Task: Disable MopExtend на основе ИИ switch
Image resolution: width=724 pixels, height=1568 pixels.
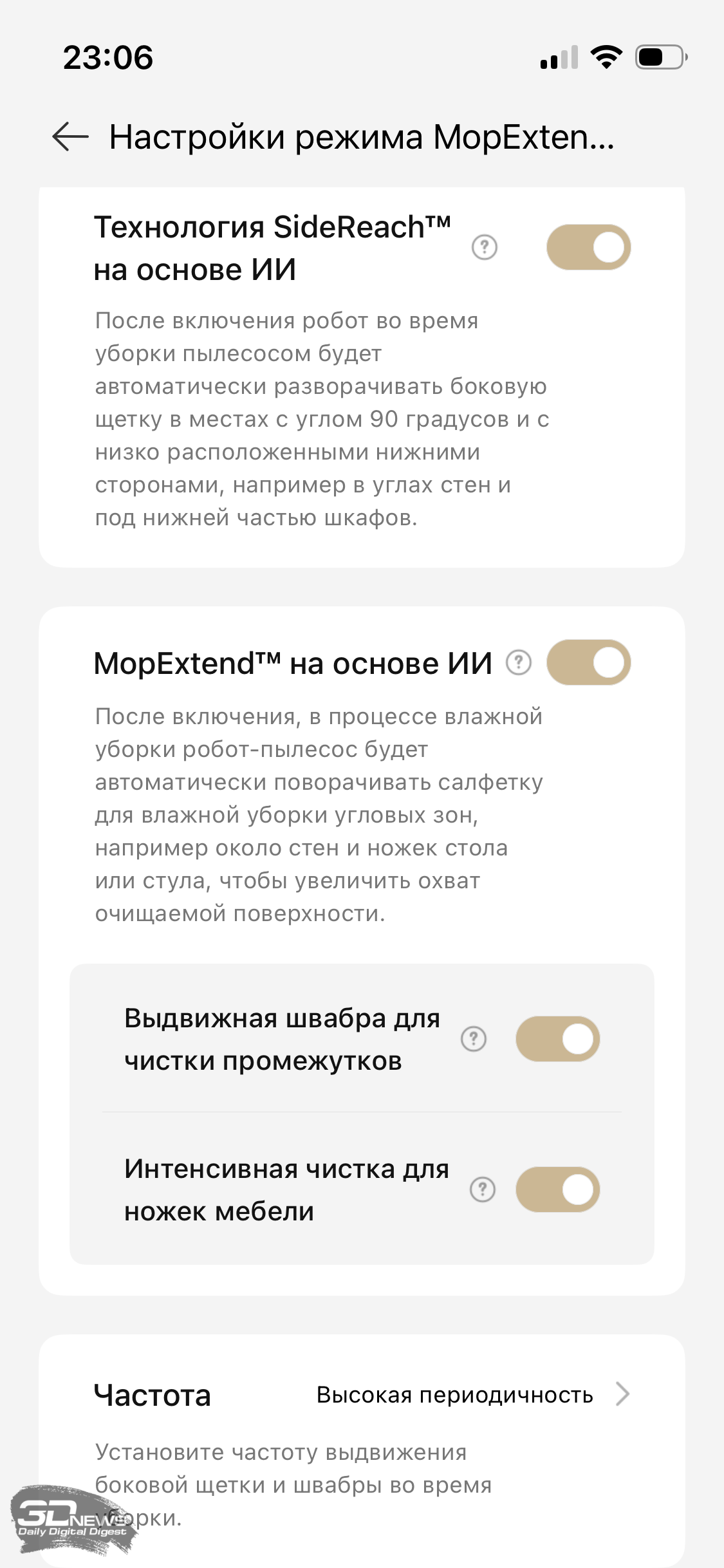Action: tap(588, 662)
